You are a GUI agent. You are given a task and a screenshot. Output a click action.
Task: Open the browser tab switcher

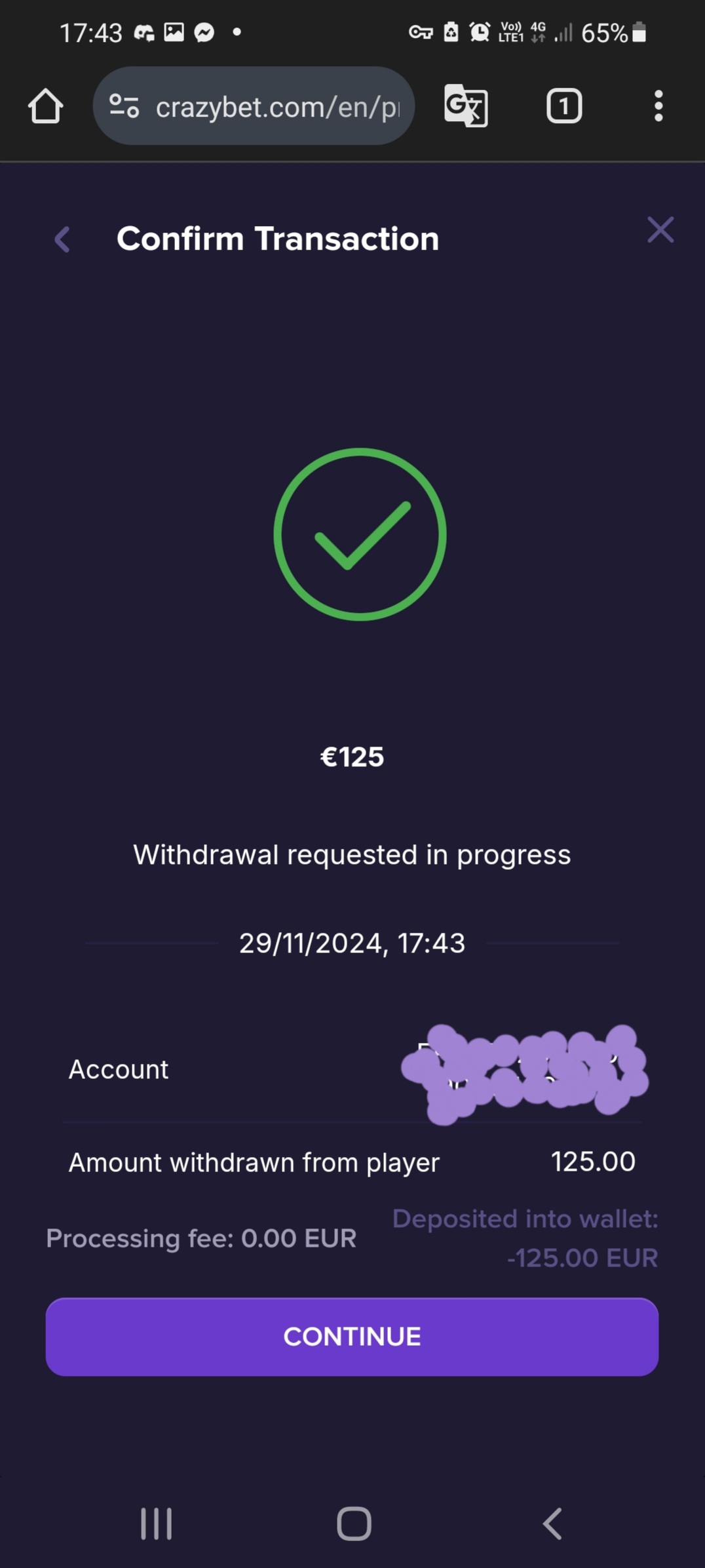[564, 106]
